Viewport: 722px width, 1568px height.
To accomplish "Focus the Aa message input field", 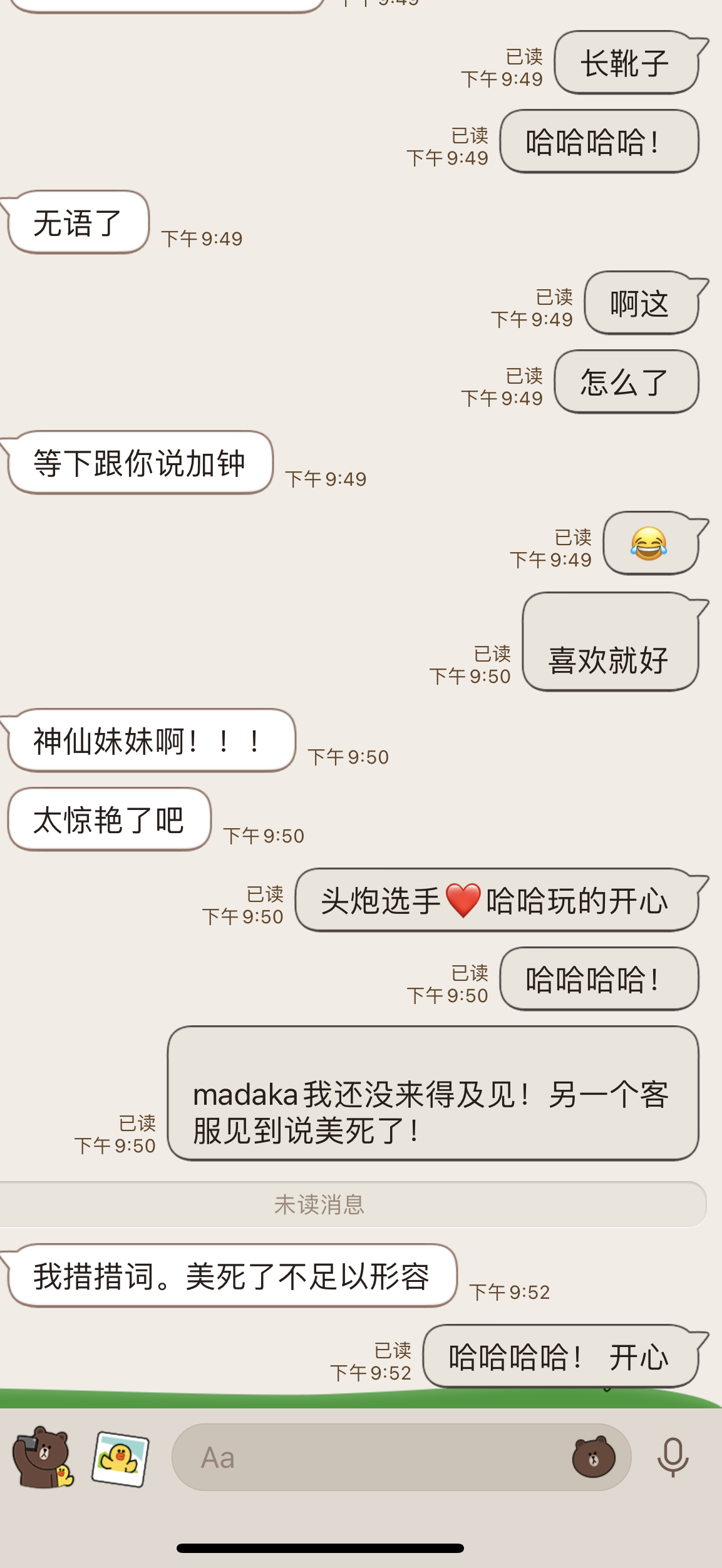I will [x=369, y=1457].
